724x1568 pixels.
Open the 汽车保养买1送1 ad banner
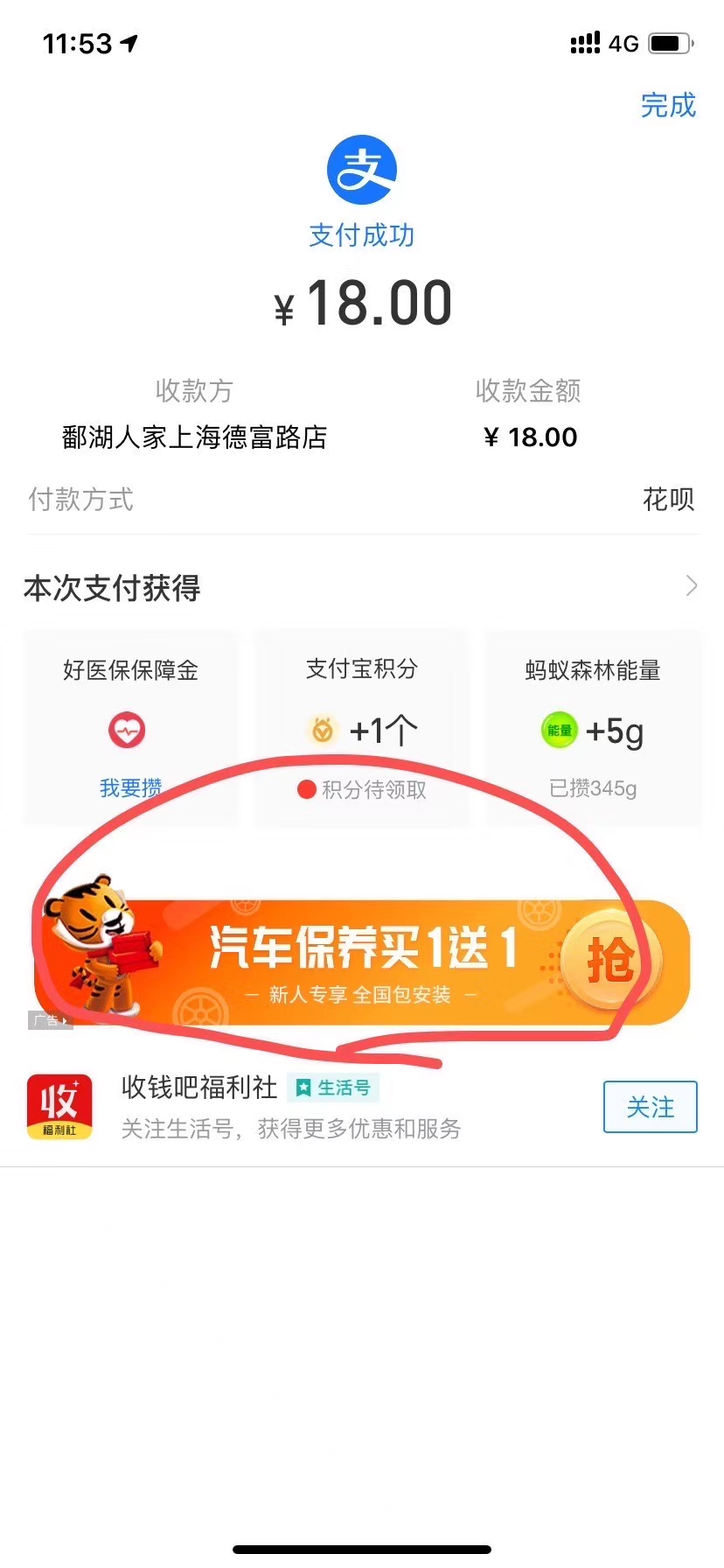point(362,962)
